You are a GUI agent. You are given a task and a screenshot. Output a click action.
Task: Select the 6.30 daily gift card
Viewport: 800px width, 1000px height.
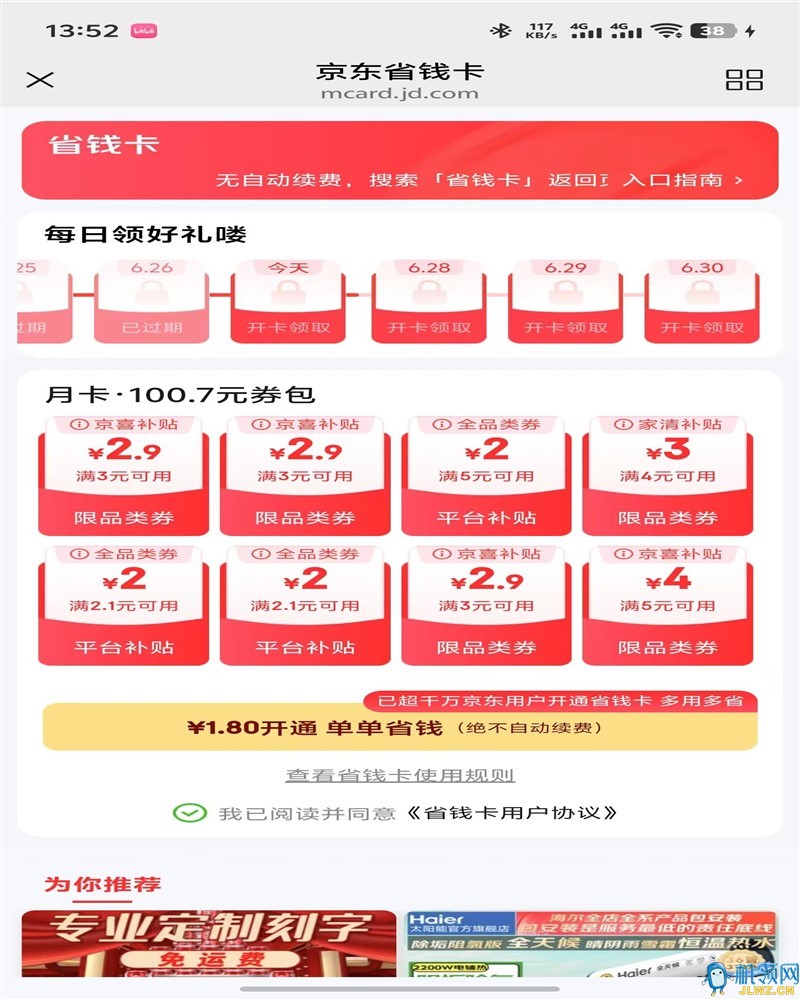point(702,302)
